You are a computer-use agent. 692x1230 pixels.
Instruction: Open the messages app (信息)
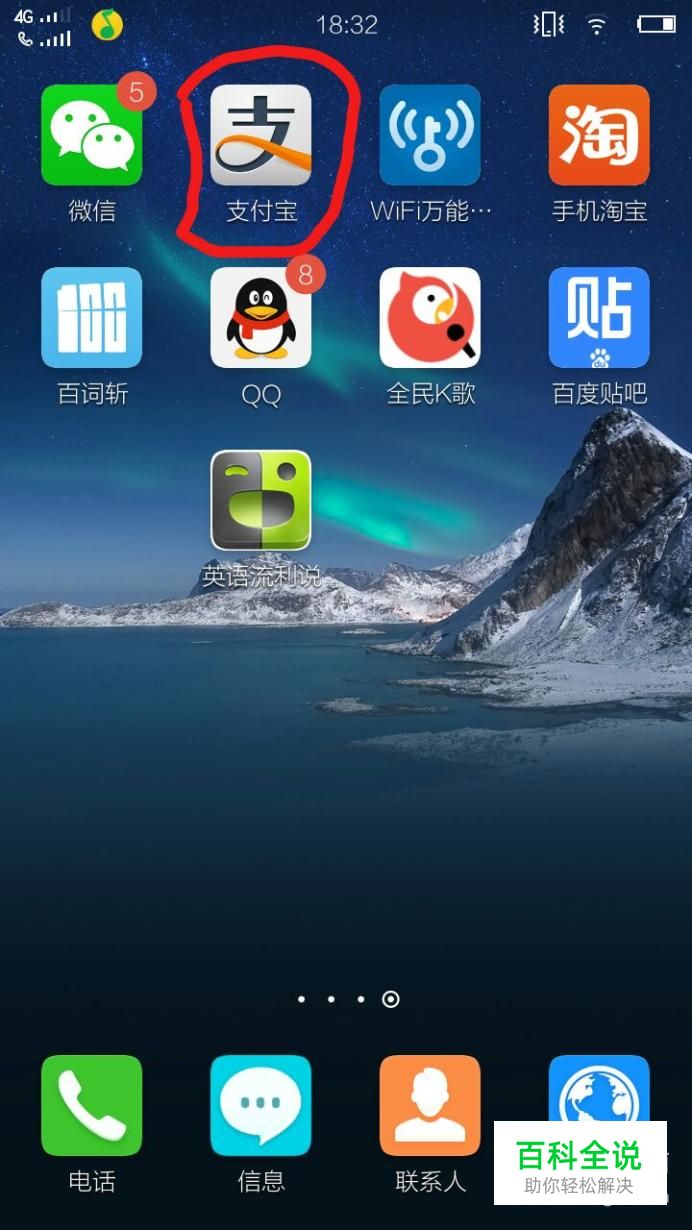(x=261, y=1105)
